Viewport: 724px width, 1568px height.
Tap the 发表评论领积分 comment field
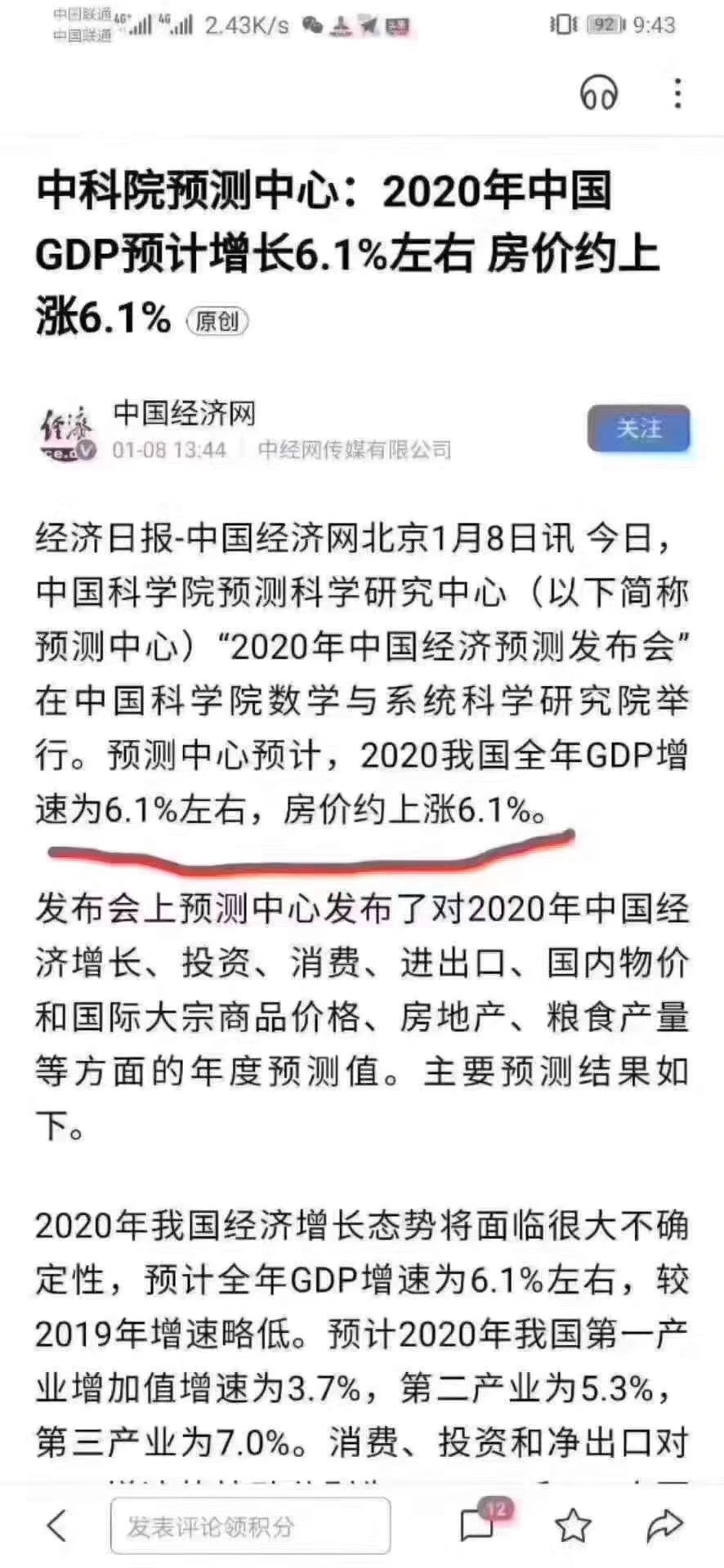[250, 1526]
